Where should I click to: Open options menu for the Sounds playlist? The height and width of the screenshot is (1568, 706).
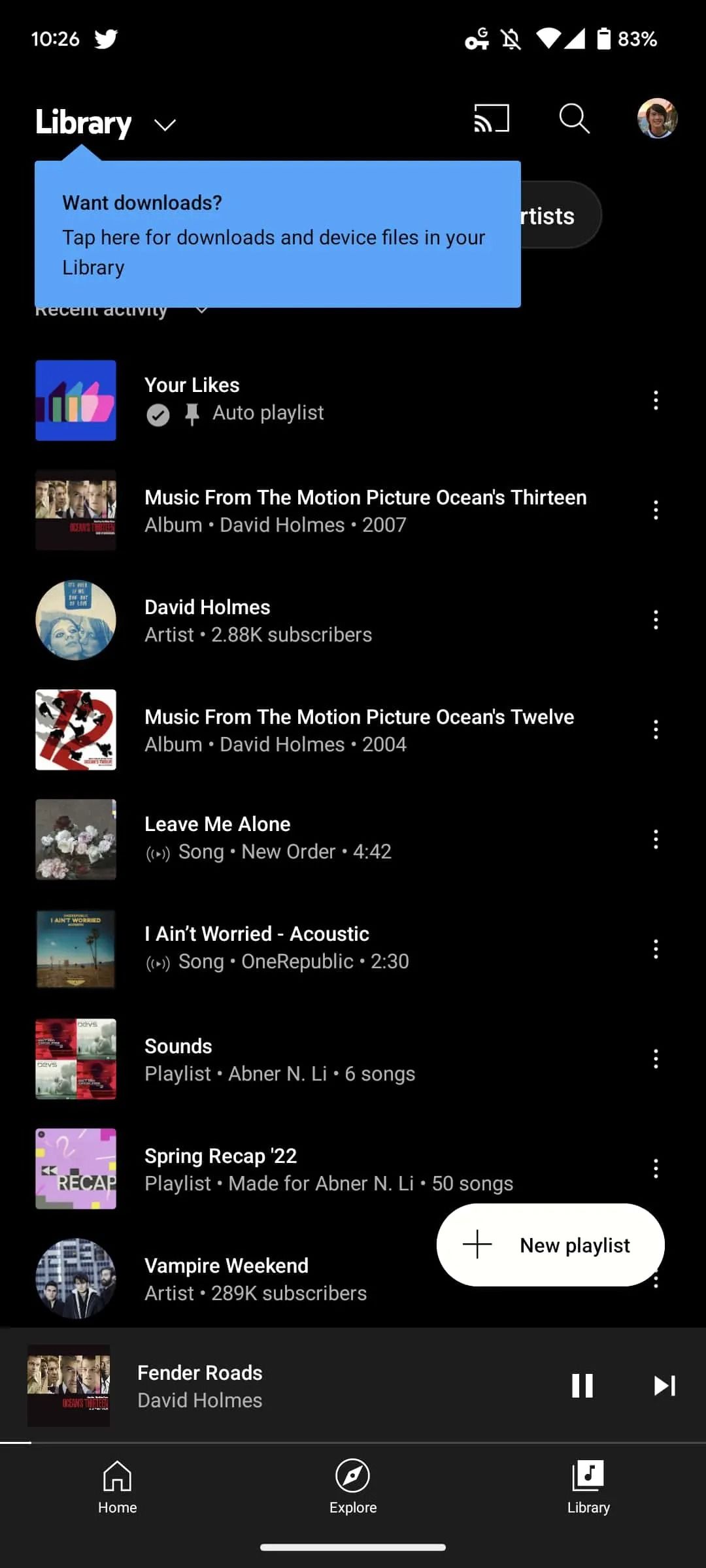pyautogui.click(x=656, y=1059)
